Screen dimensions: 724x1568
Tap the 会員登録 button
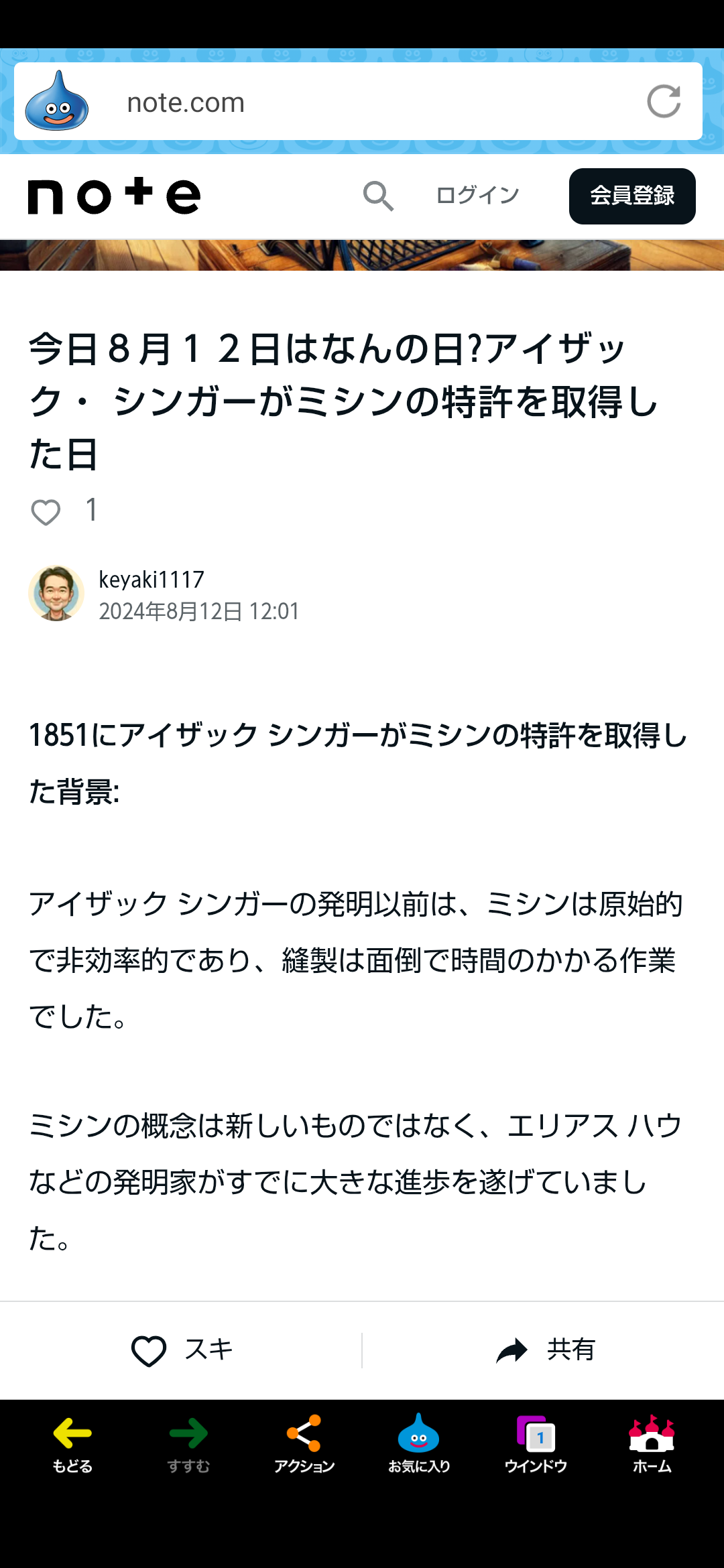point(632,196)
